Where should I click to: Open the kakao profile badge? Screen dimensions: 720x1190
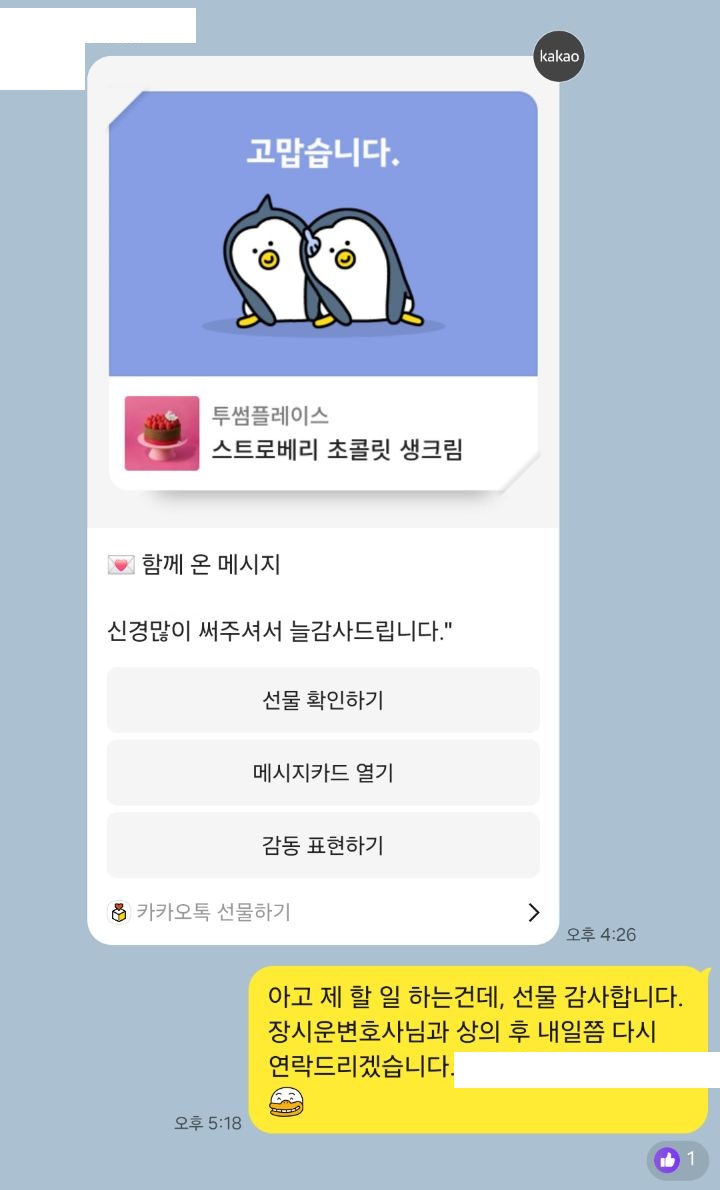point(558,56)
